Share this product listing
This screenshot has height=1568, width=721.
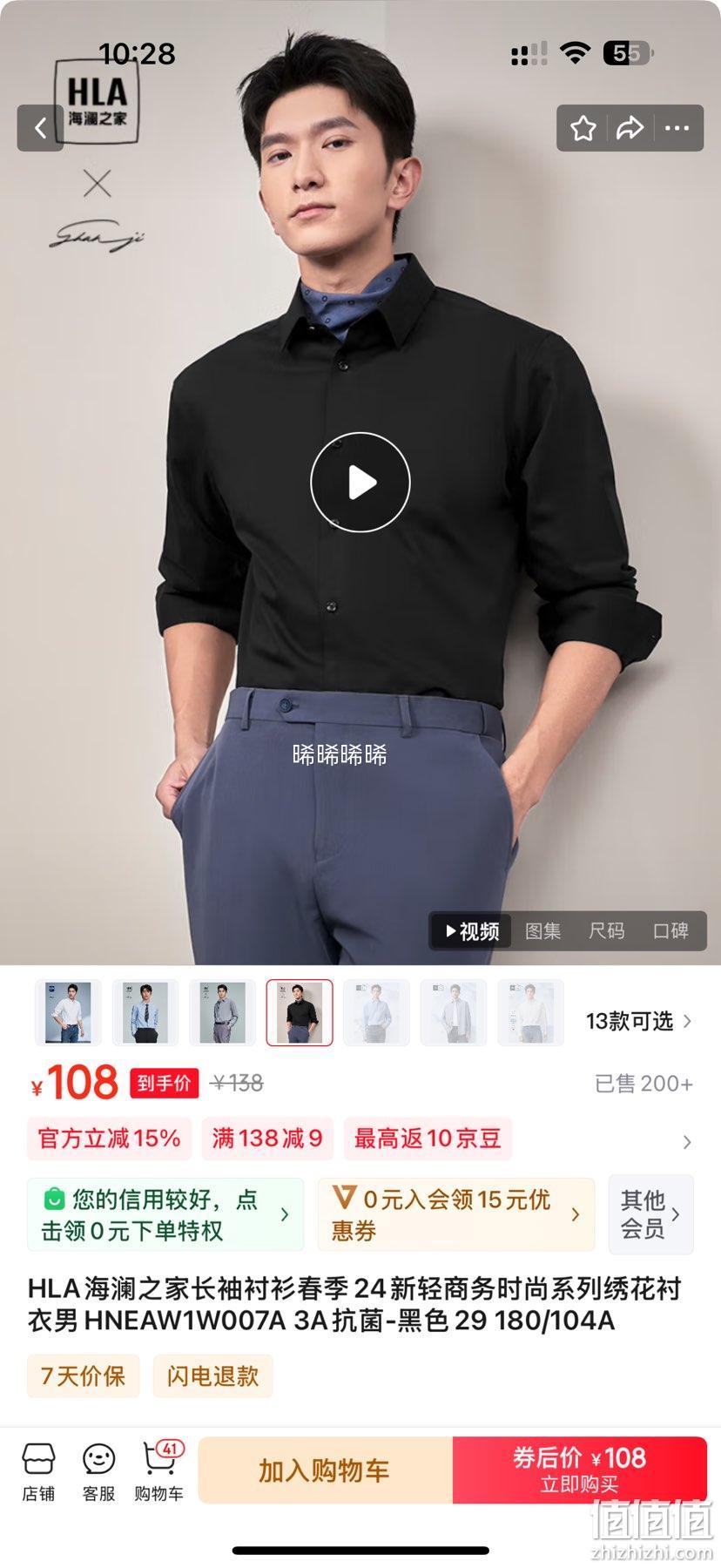(630, 129)
